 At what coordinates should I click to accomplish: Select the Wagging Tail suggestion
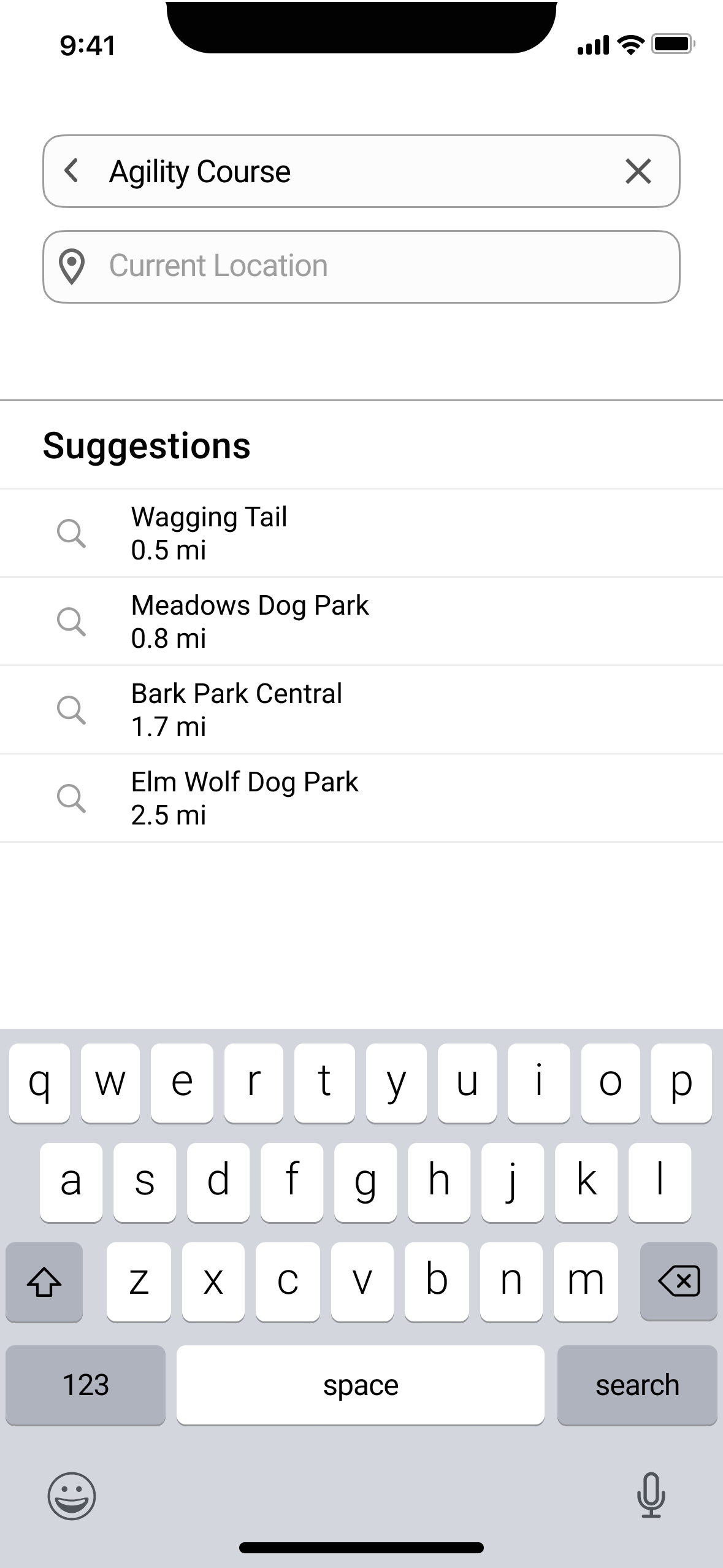(x=361, y=533)
